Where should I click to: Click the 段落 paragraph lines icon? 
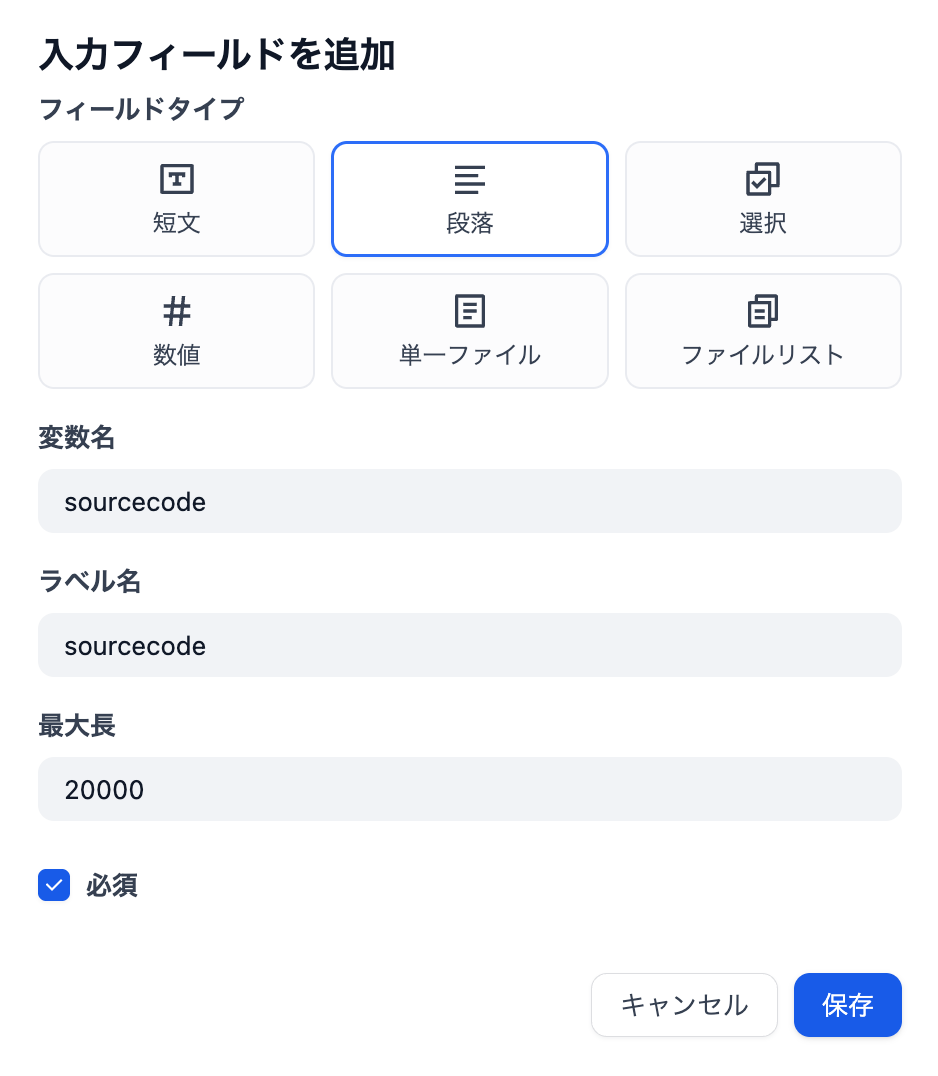[x=469, y=179]
